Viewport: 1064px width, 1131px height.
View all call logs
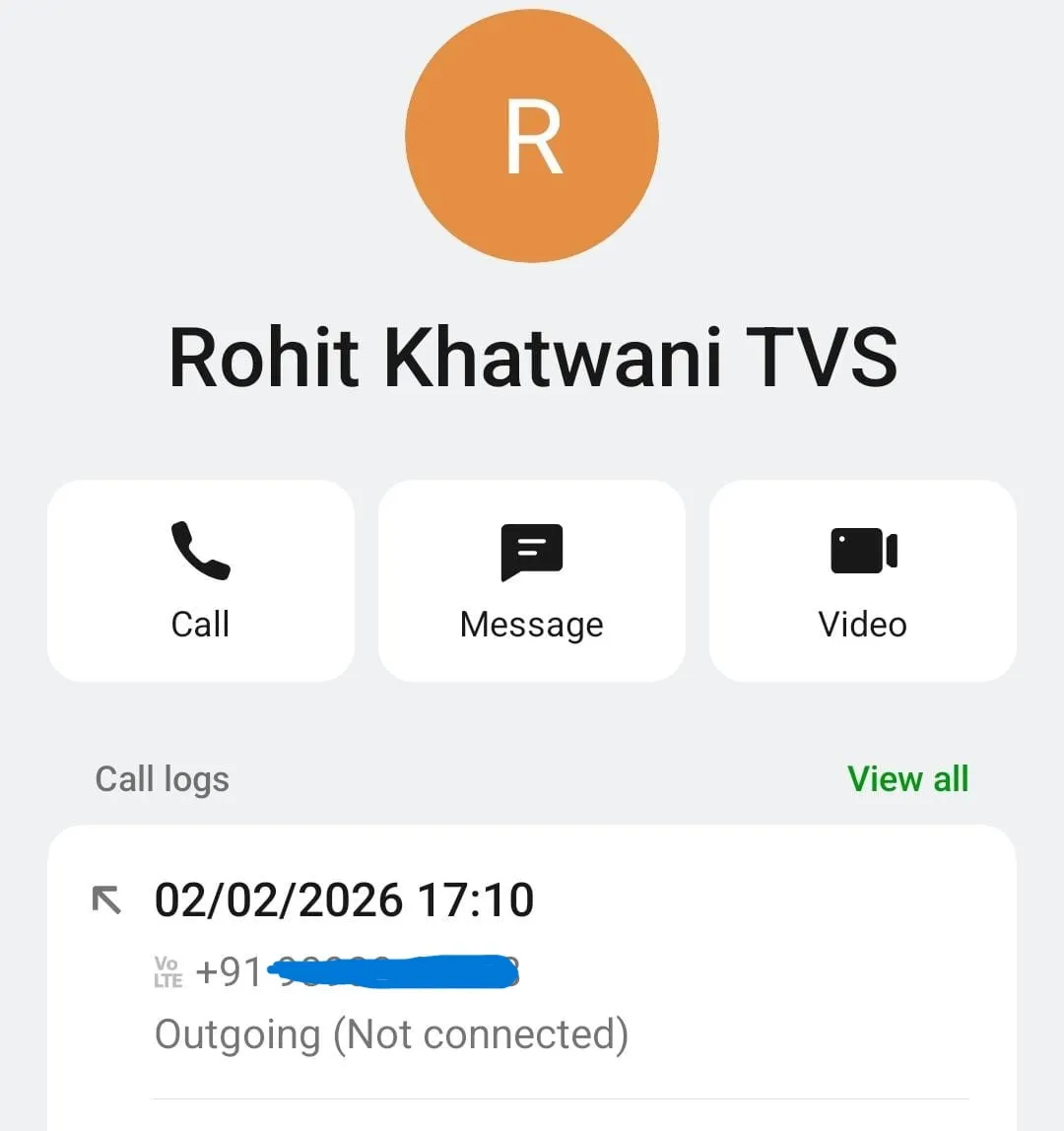907,779
